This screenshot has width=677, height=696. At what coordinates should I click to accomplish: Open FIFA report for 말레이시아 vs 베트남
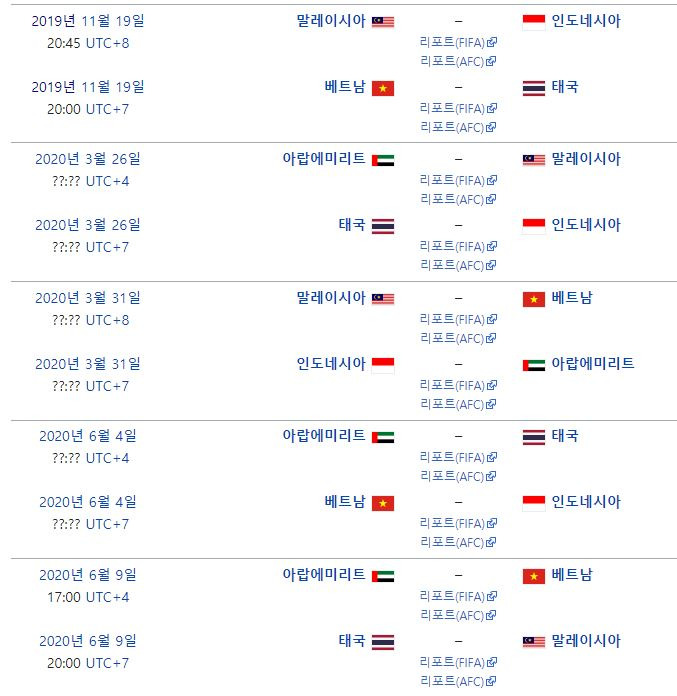point(458,320)
